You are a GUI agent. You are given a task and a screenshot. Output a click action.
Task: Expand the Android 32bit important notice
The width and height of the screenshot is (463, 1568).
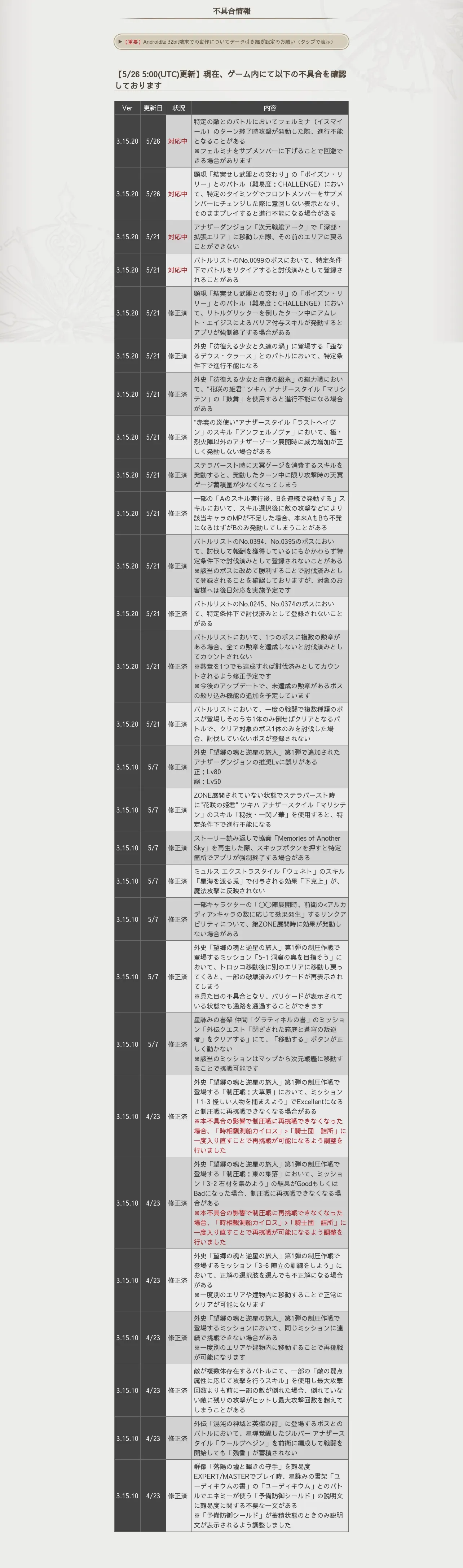click(231, 42)
